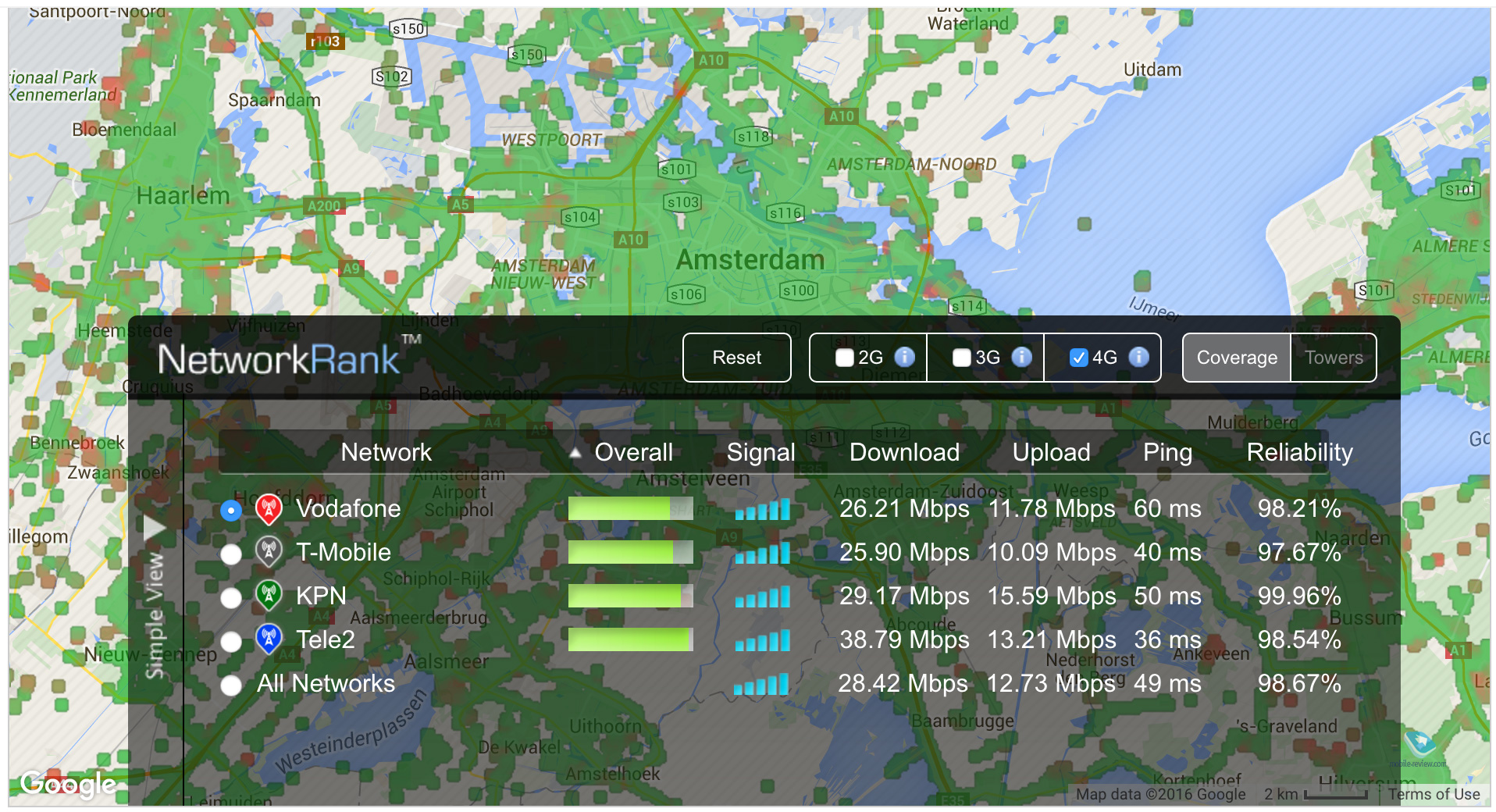Viewport: 1496px width, 812px height.
Task: Enable the 3G checkbox
Action: 961,358
